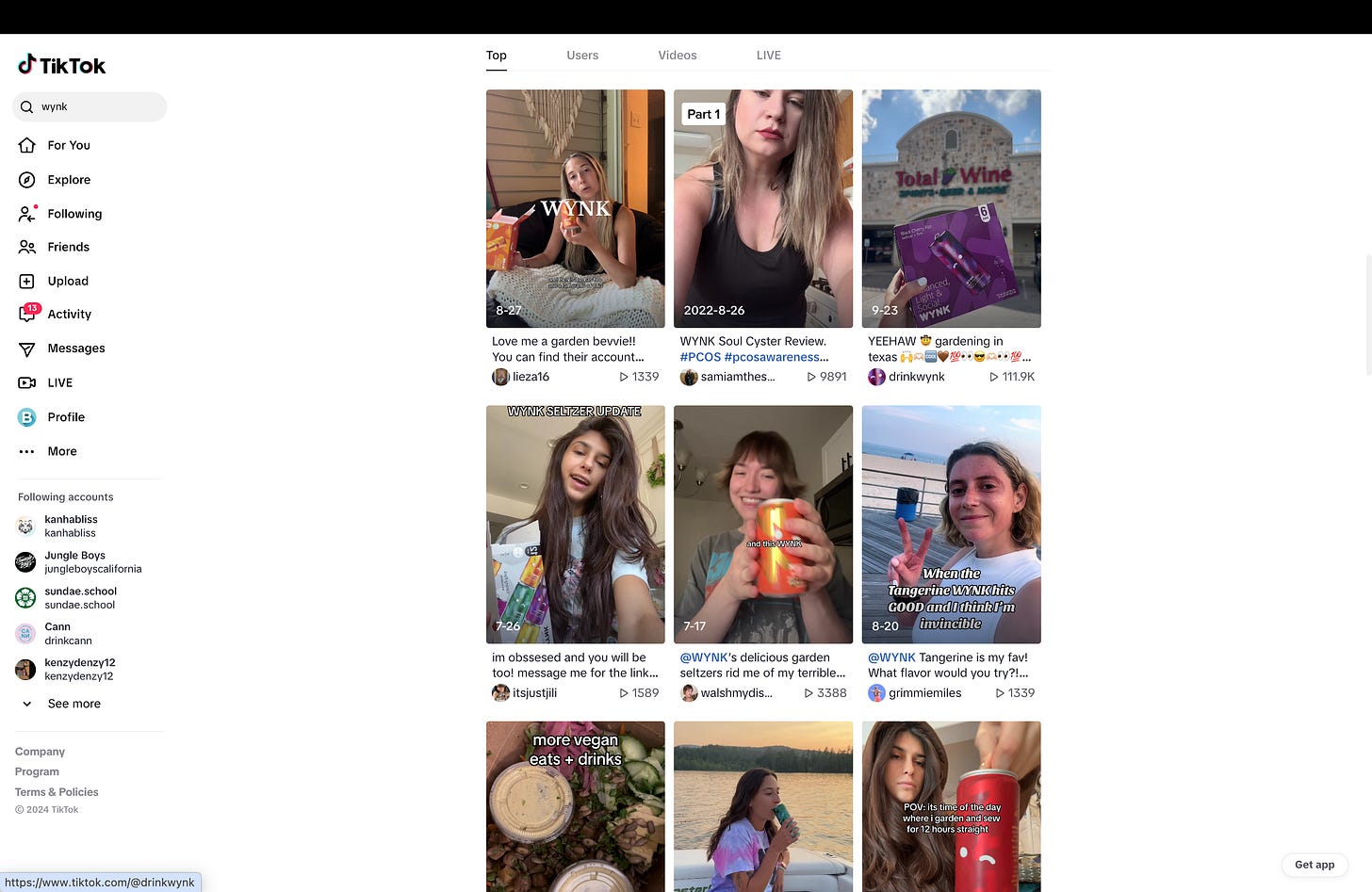Viewport: 1372px width, 892px height.
Task: Open the WYNK Seltzer Update video
Action: (576, 525)
